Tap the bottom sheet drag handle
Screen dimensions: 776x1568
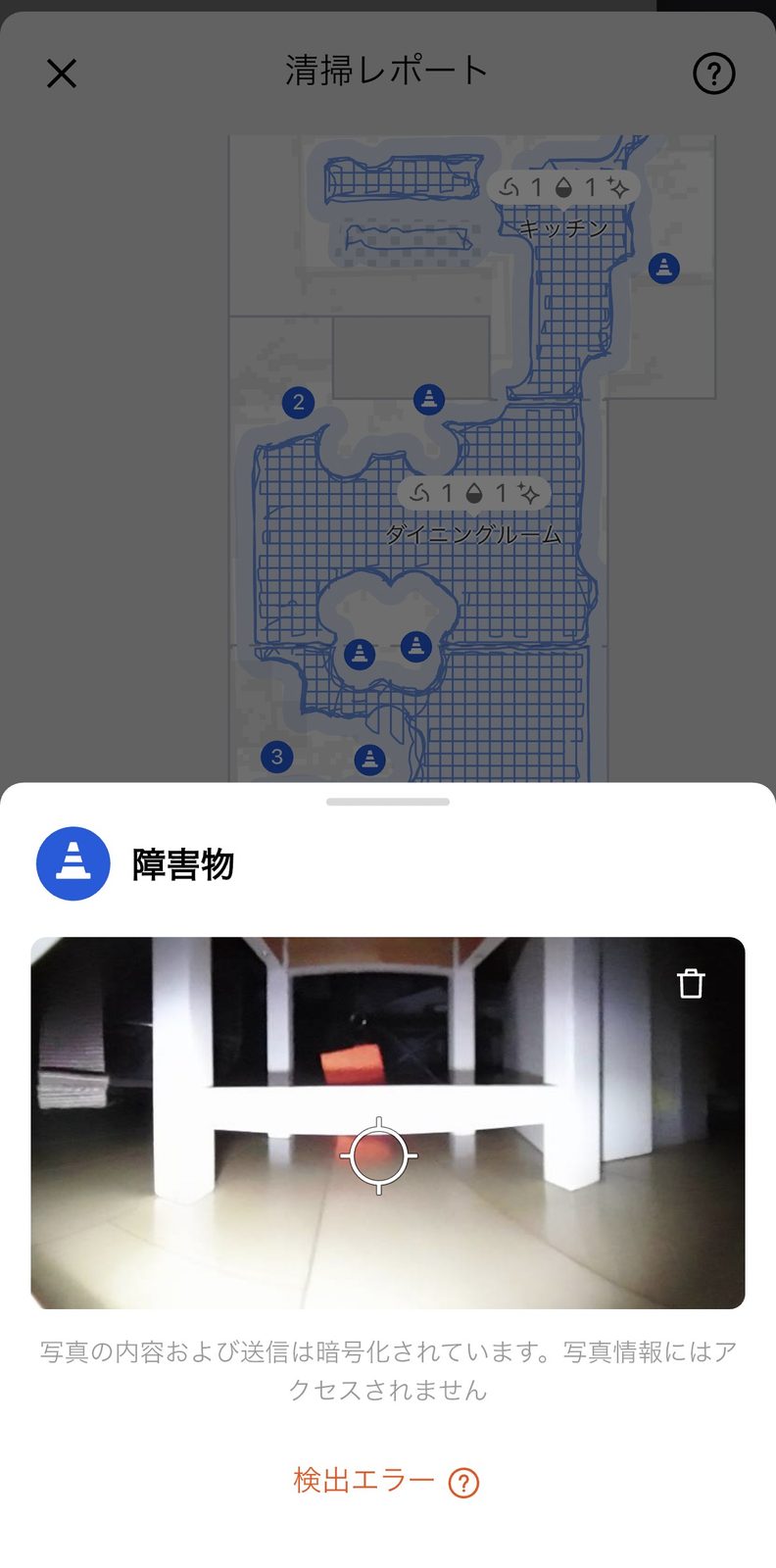point(388,802)
